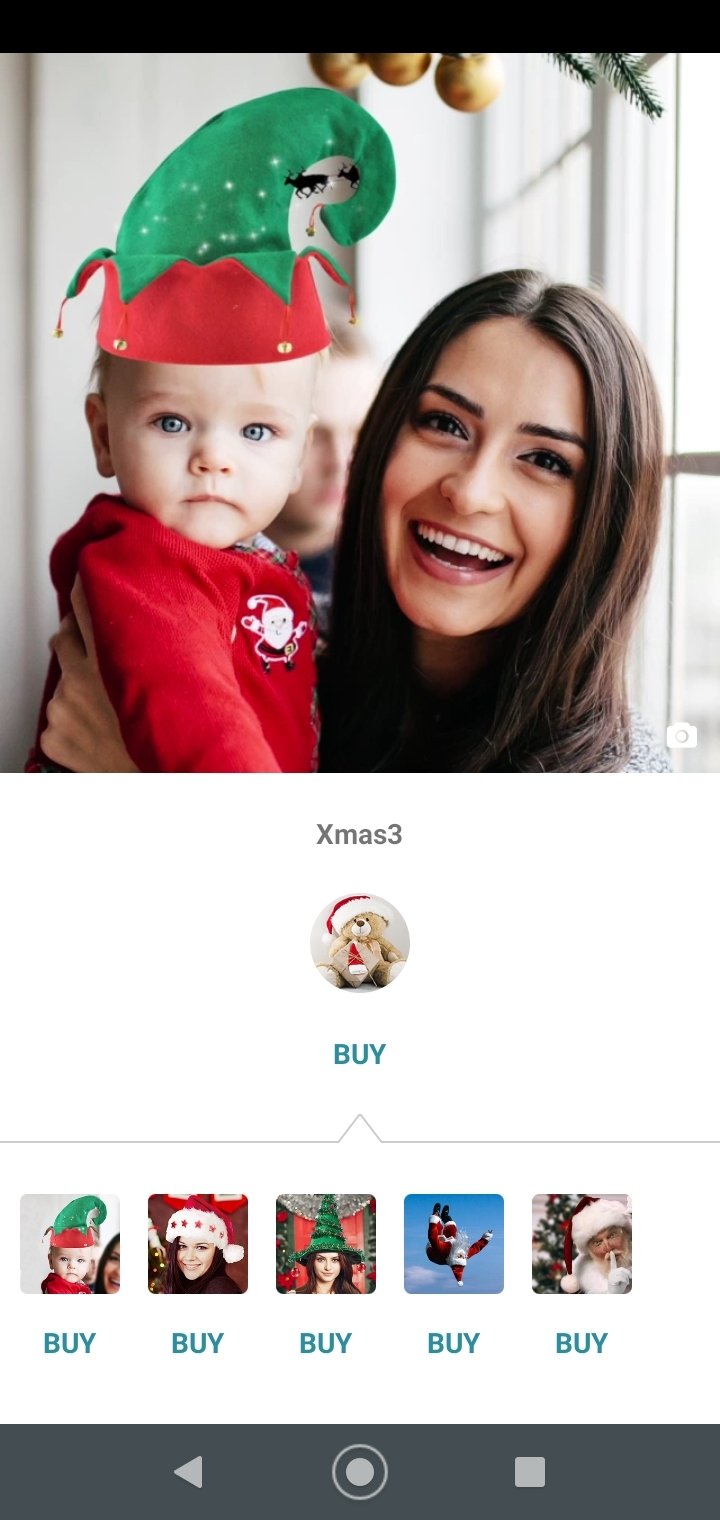
Task: Pick the green Christmas tree hat sticker
Action: point(326,1244)
